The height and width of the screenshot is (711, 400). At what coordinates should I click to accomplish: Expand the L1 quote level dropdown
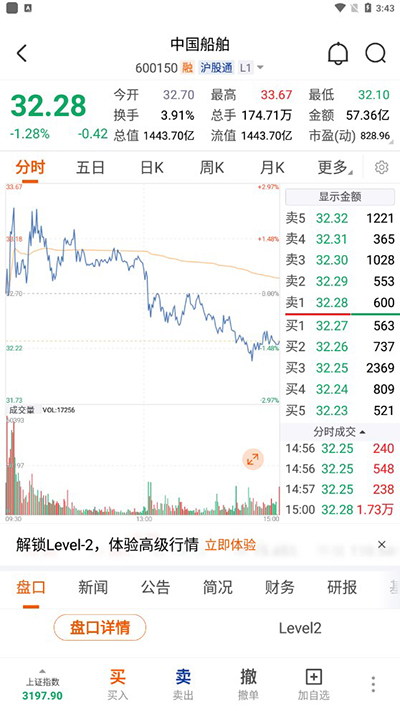(251, 68)
